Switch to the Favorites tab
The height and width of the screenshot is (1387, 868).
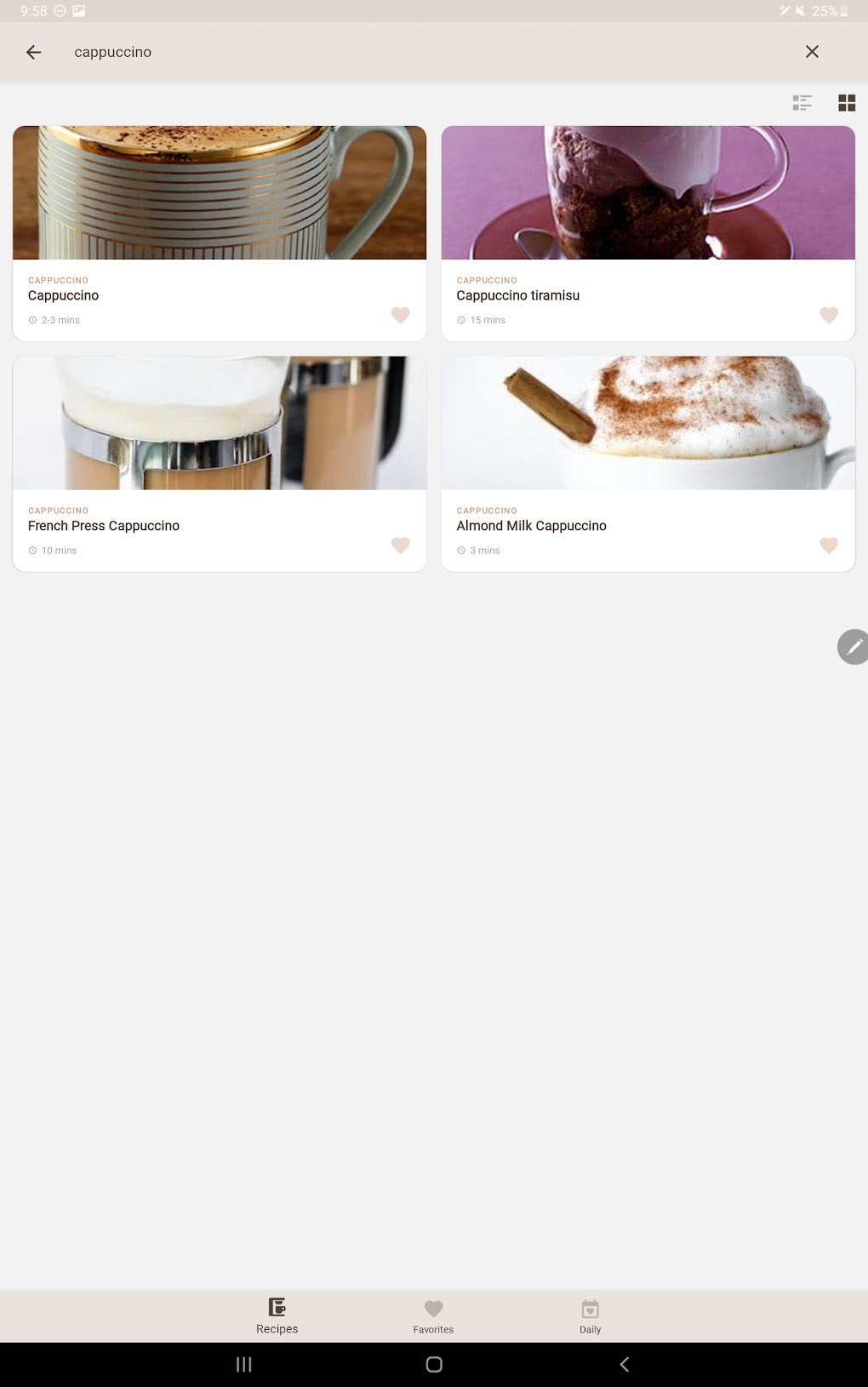(433, 1316)
